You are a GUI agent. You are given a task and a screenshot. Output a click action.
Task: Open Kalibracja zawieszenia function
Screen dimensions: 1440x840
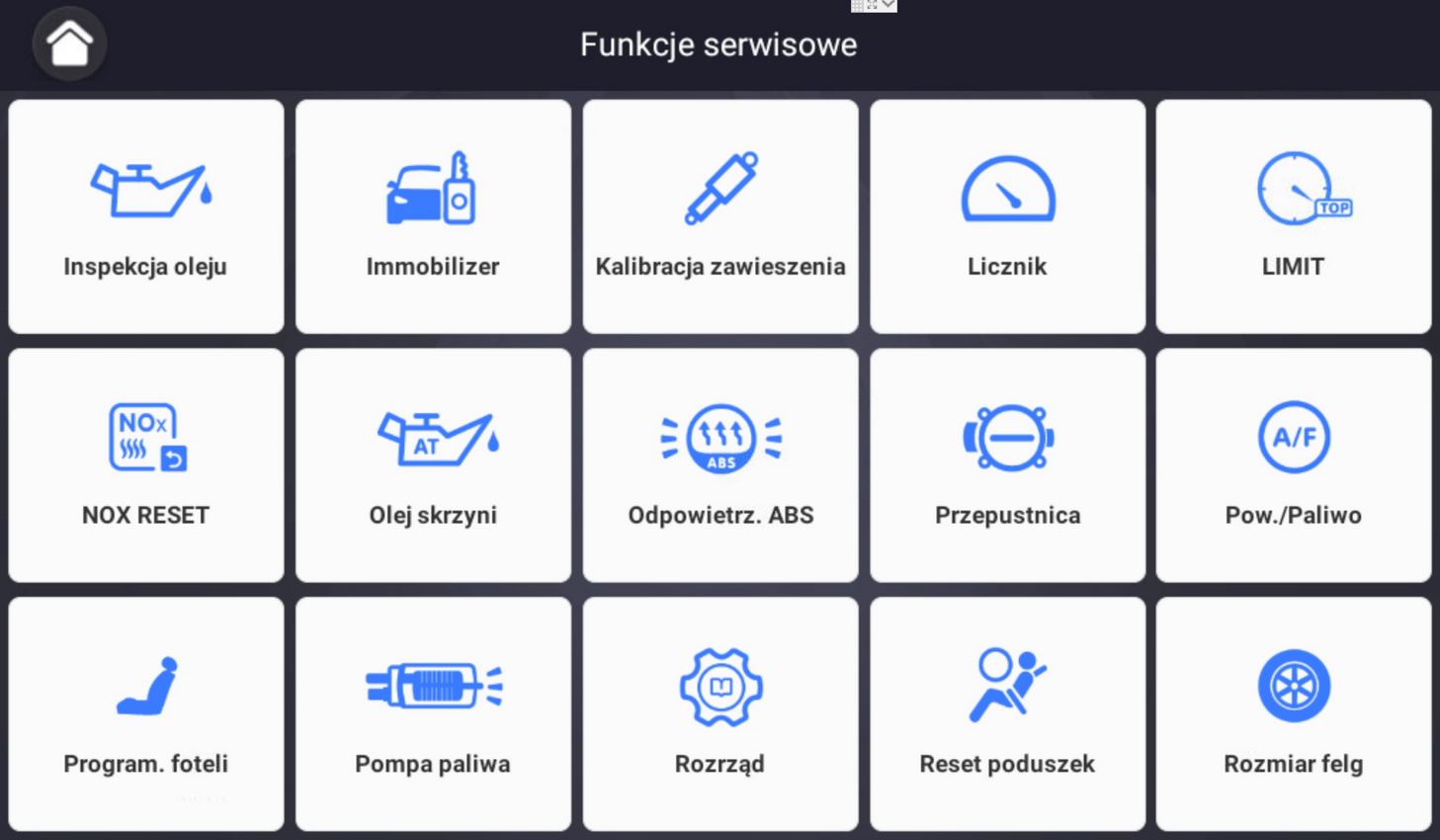720,216
